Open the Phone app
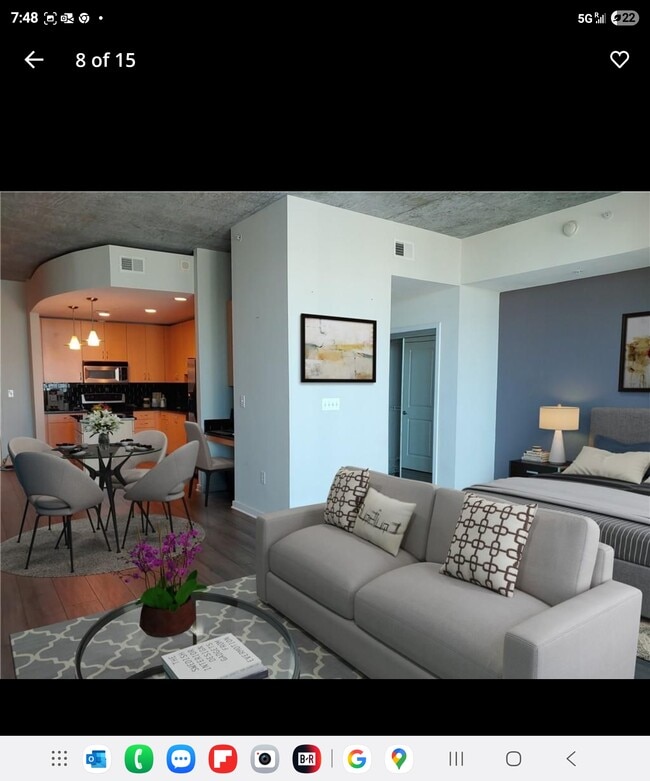This screenshot has height=781, width=650. (x=139, y=759)
